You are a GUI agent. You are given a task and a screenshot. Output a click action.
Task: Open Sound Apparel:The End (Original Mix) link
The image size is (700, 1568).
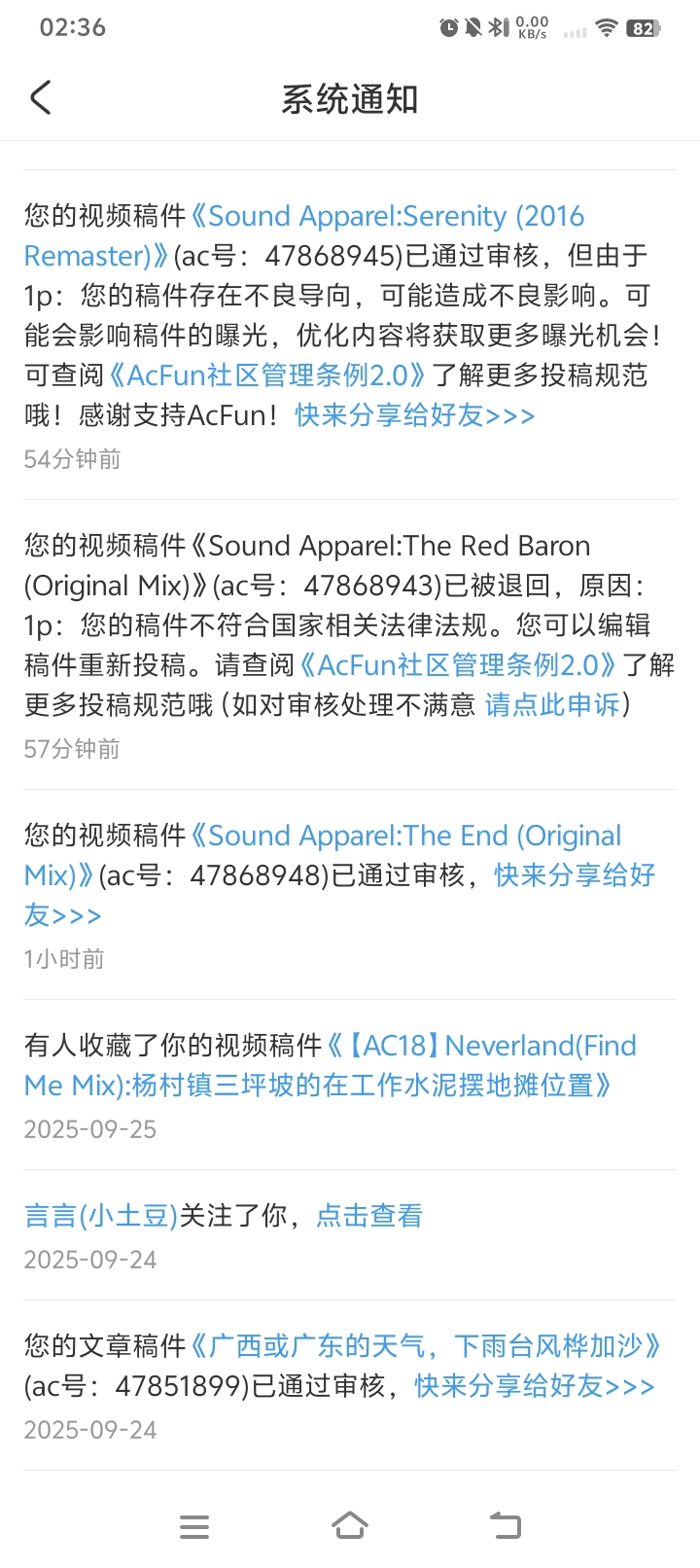(408, 836)
